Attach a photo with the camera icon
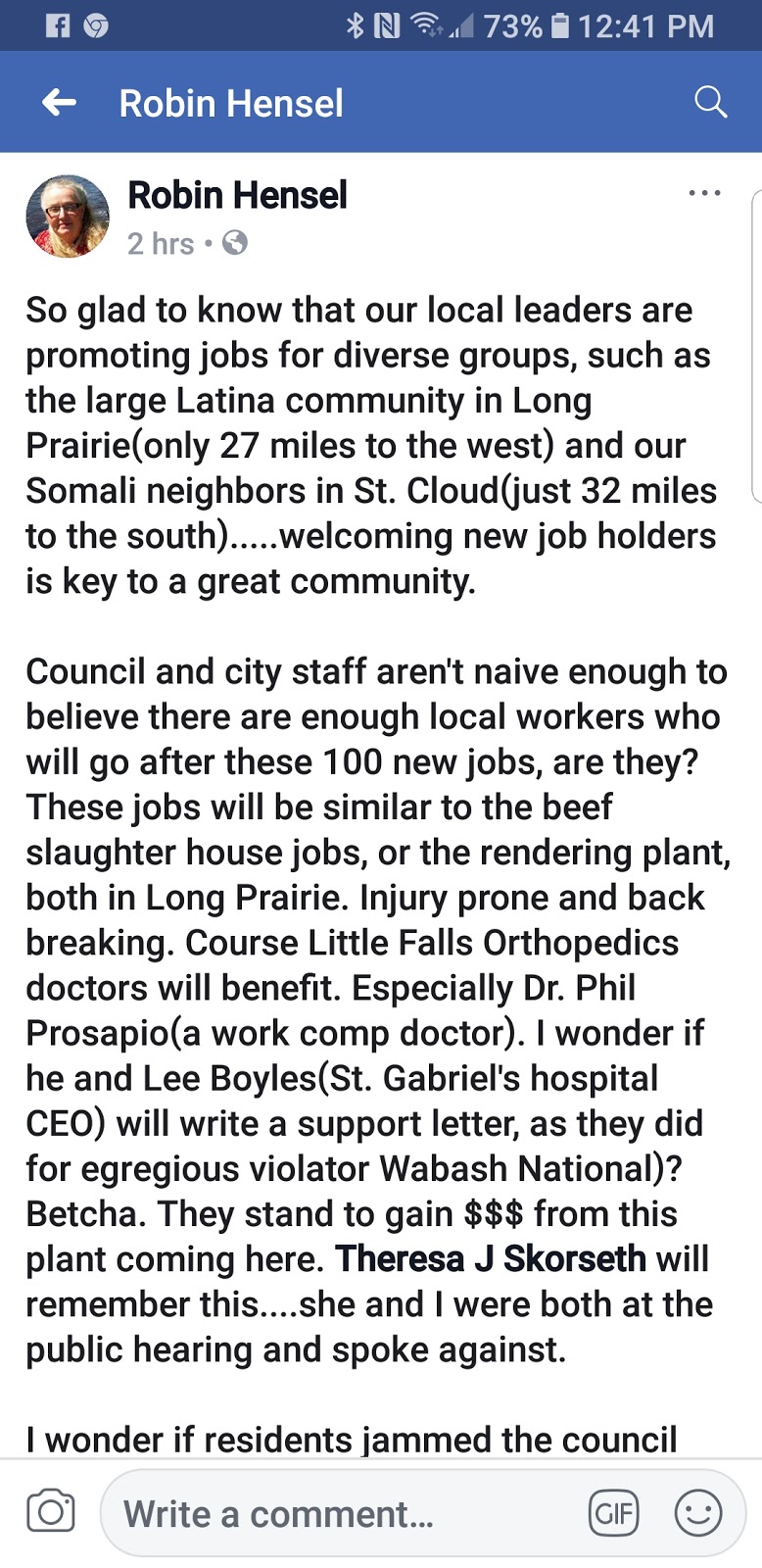The image size is (762, 1568). (51, 1511)
